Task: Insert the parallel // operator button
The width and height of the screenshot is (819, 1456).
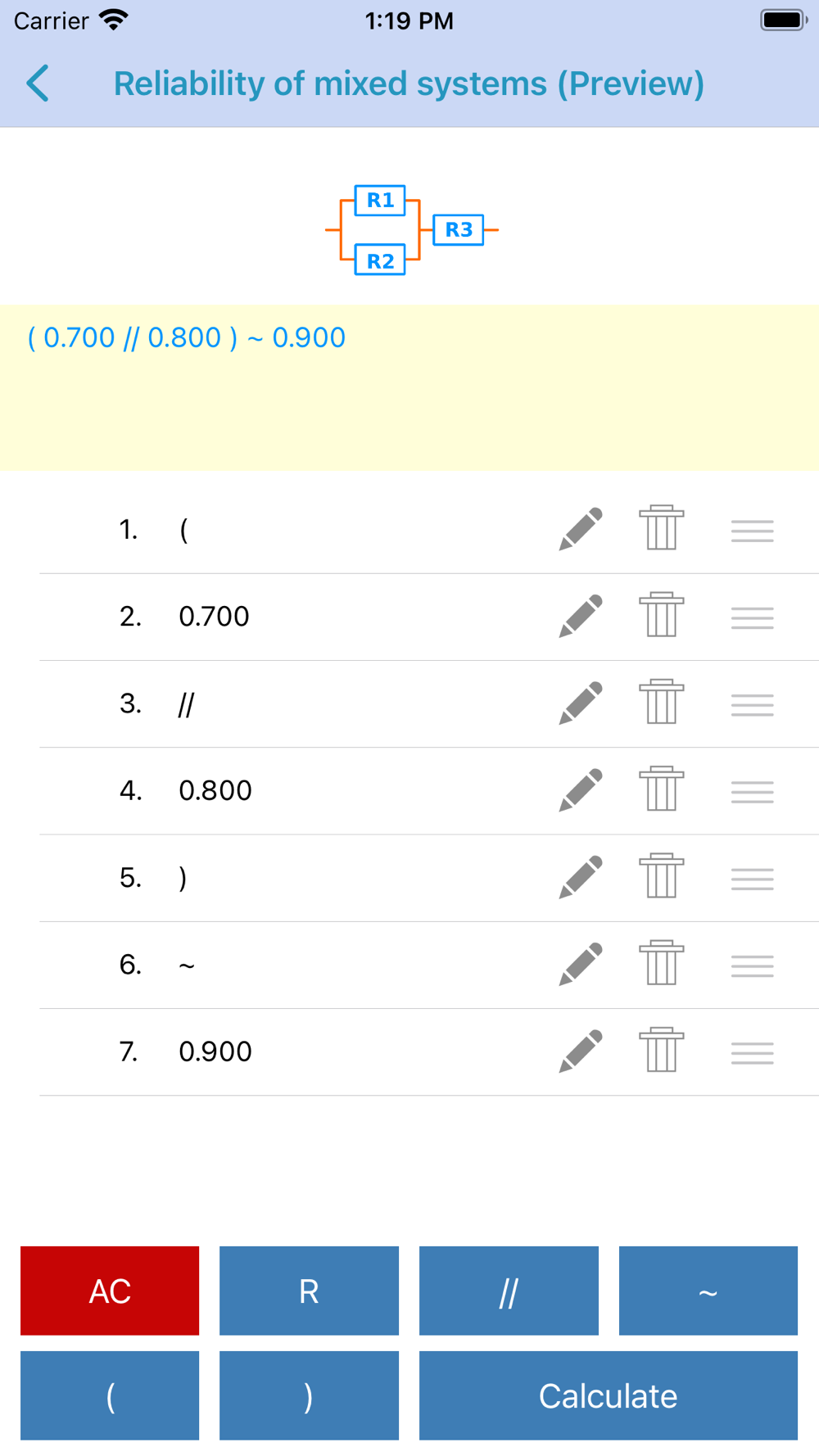Action: click(509, 1291)
